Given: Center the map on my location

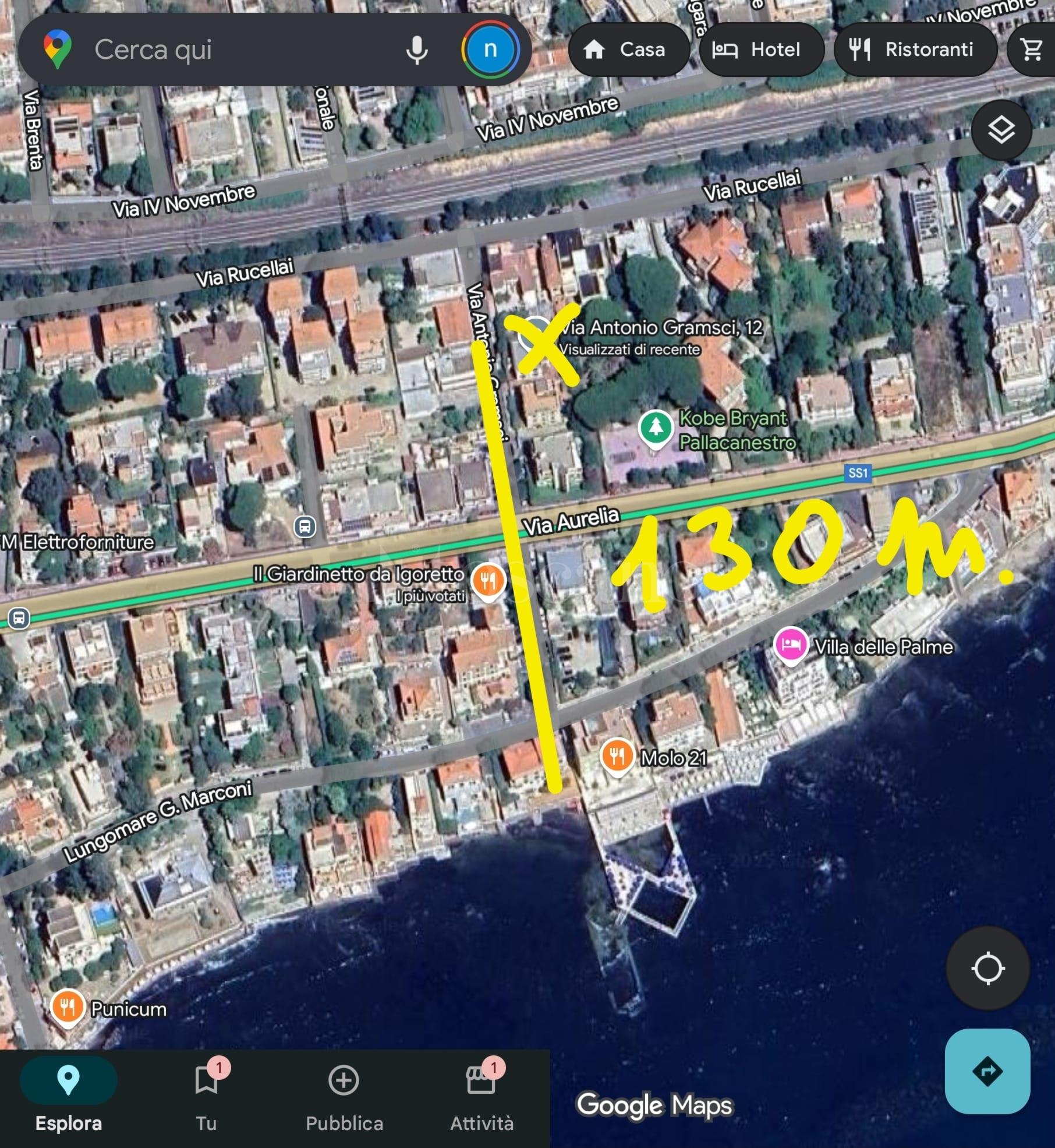Looking at the screenshot, I should point(987,968).
